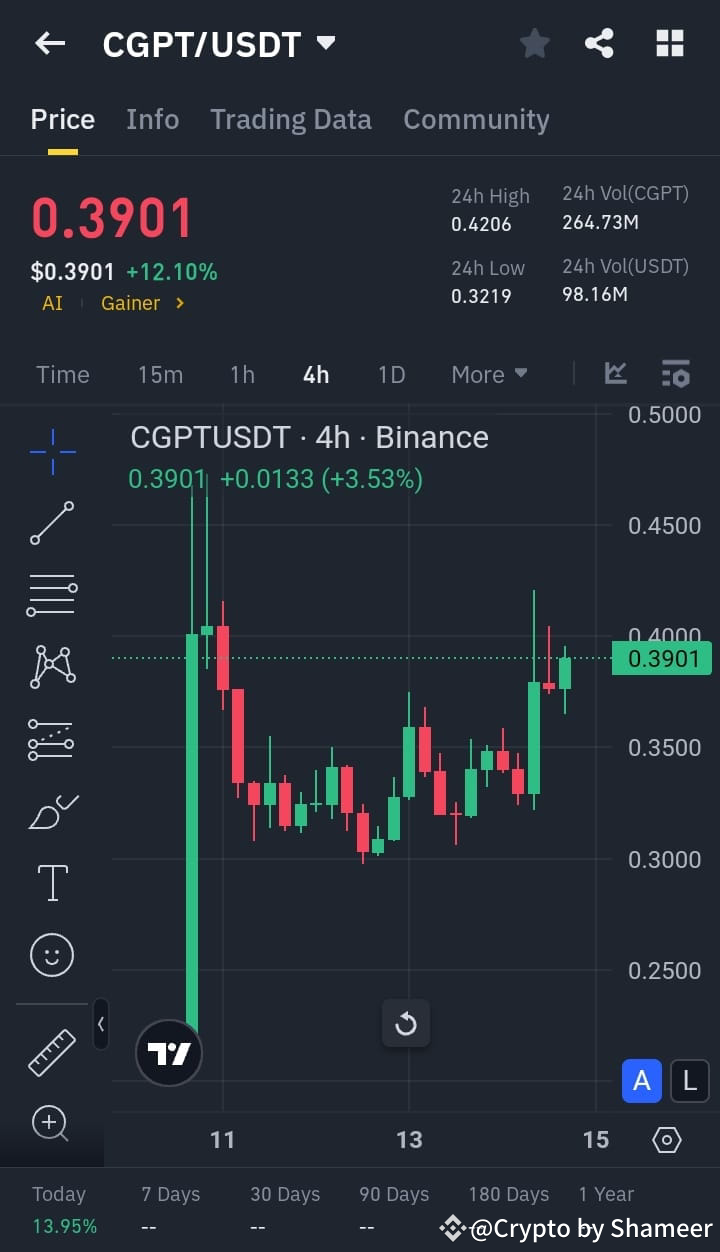Share the CGPT/USDT chart
This screenshot has height=1252, width=720.
click(x=600, y=43)
